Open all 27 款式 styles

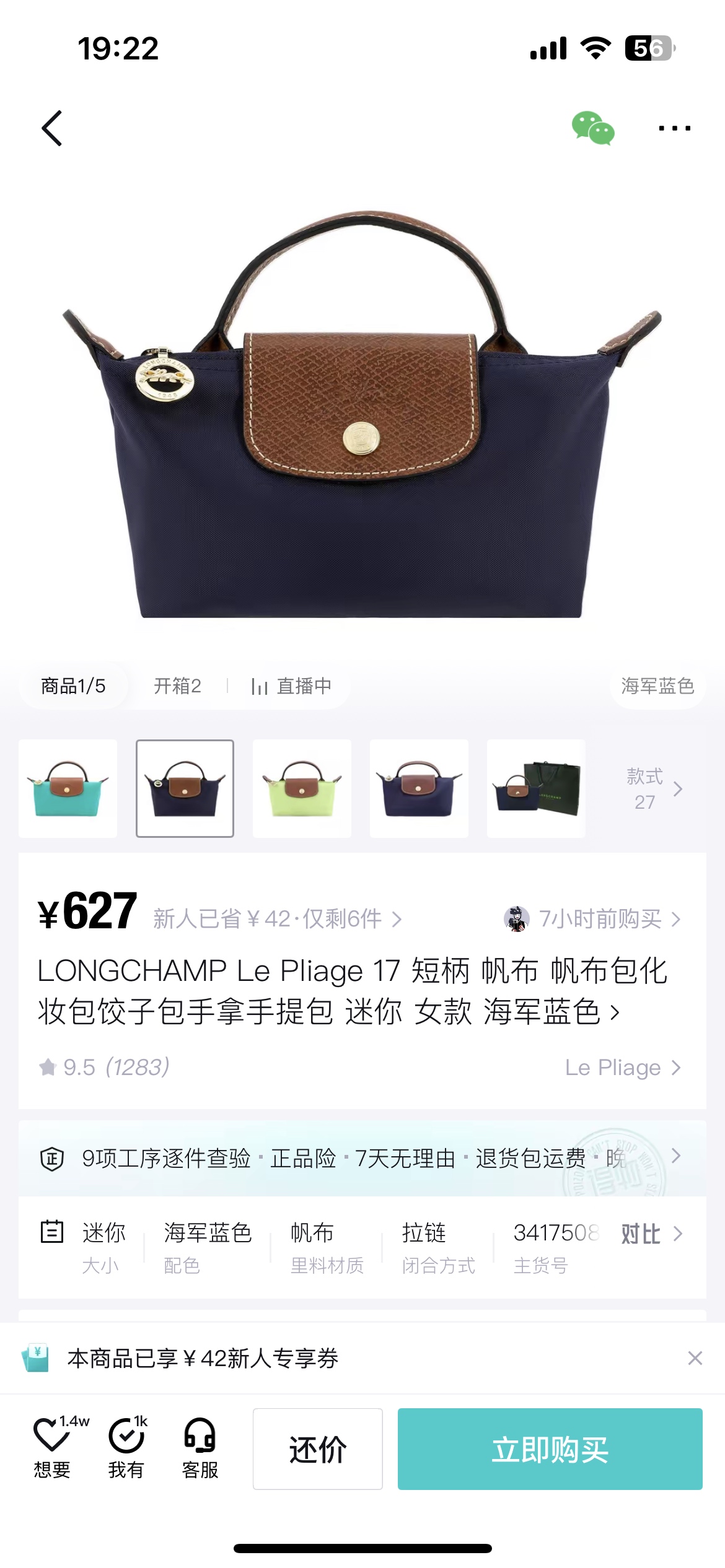[654, 788]
